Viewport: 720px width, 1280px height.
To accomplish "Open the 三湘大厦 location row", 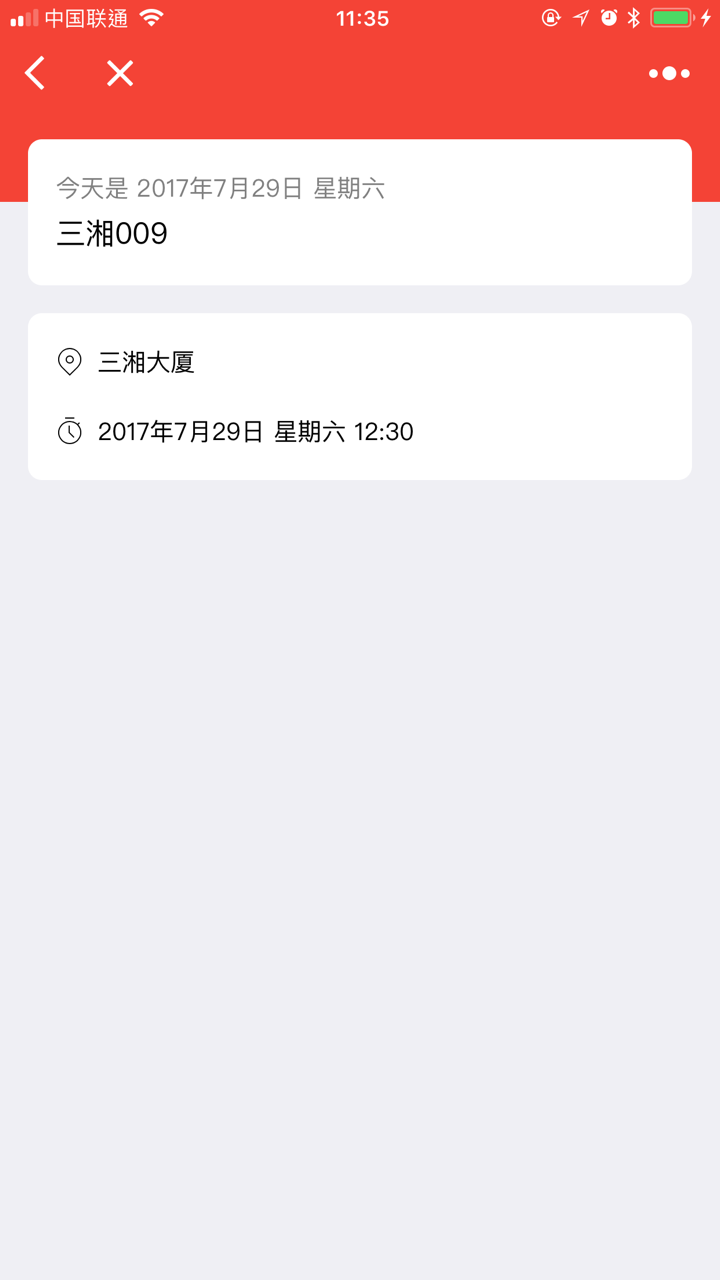I will click(x=360, y=362).
